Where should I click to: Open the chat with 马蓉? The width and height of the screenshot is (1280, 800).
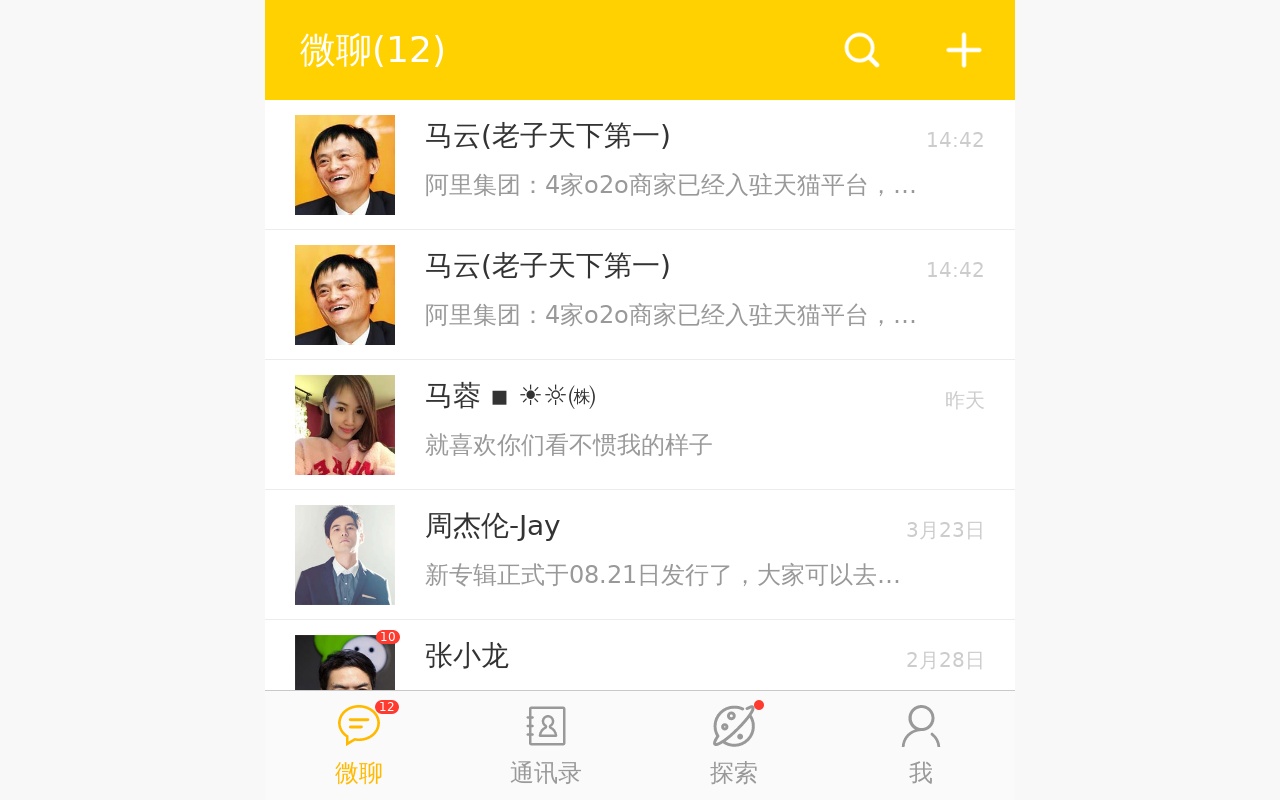(640, 424)
